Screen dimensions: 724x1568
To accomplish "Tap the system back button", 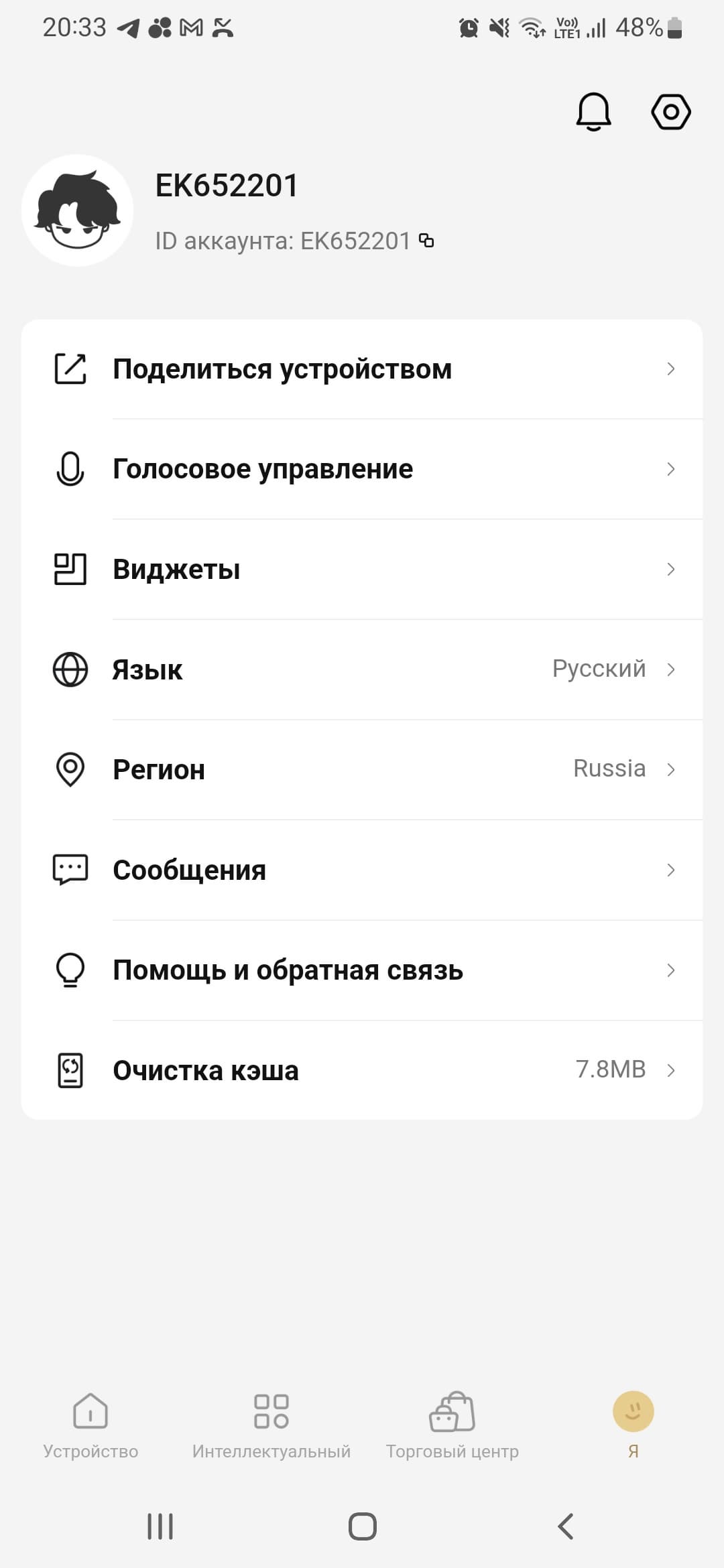I will click(x=565, y=1526).
